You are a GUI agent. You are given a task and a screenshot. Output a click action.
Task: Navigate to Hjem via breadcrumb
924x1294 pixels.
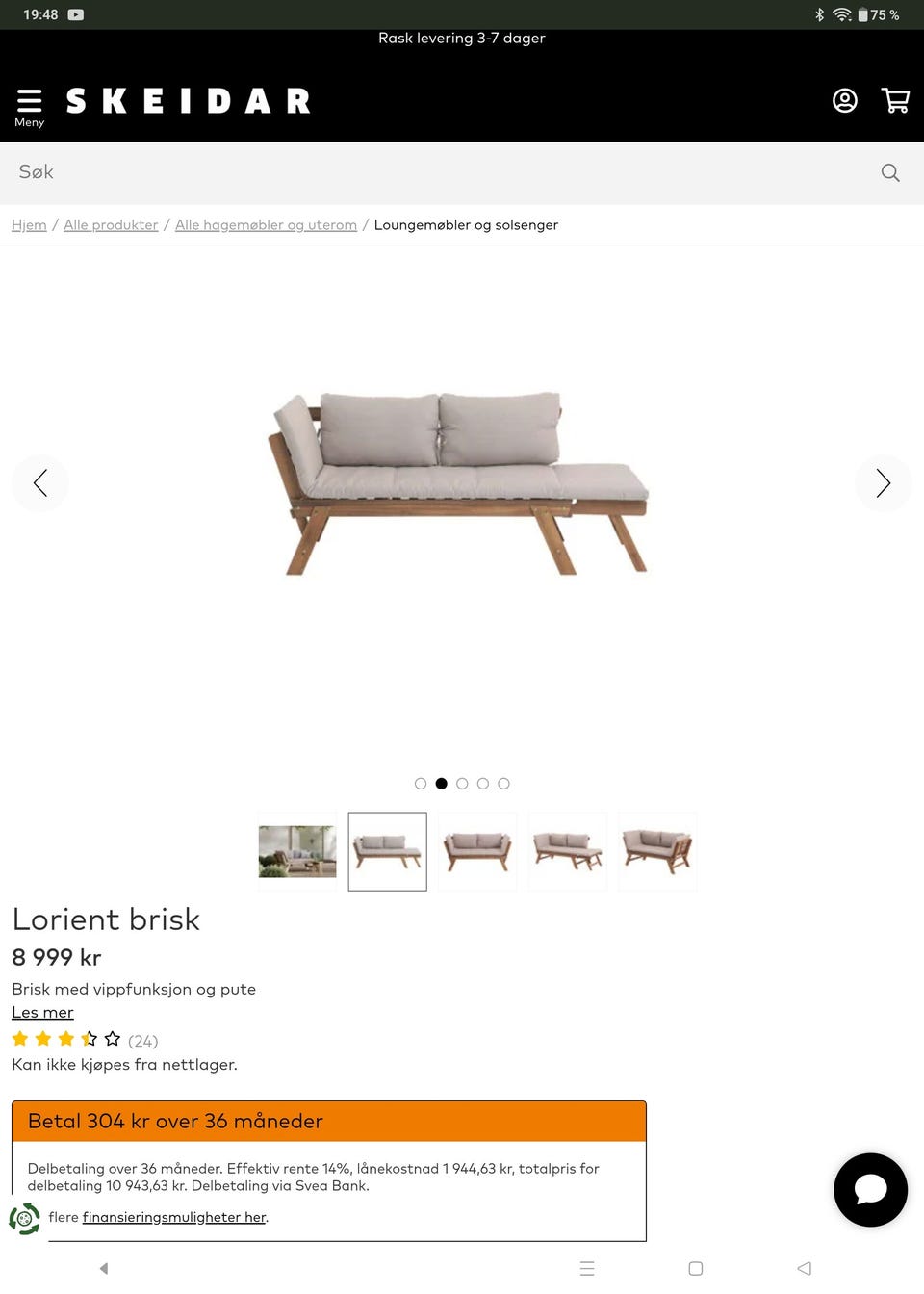pyautogui.click(x=29, y=224)
